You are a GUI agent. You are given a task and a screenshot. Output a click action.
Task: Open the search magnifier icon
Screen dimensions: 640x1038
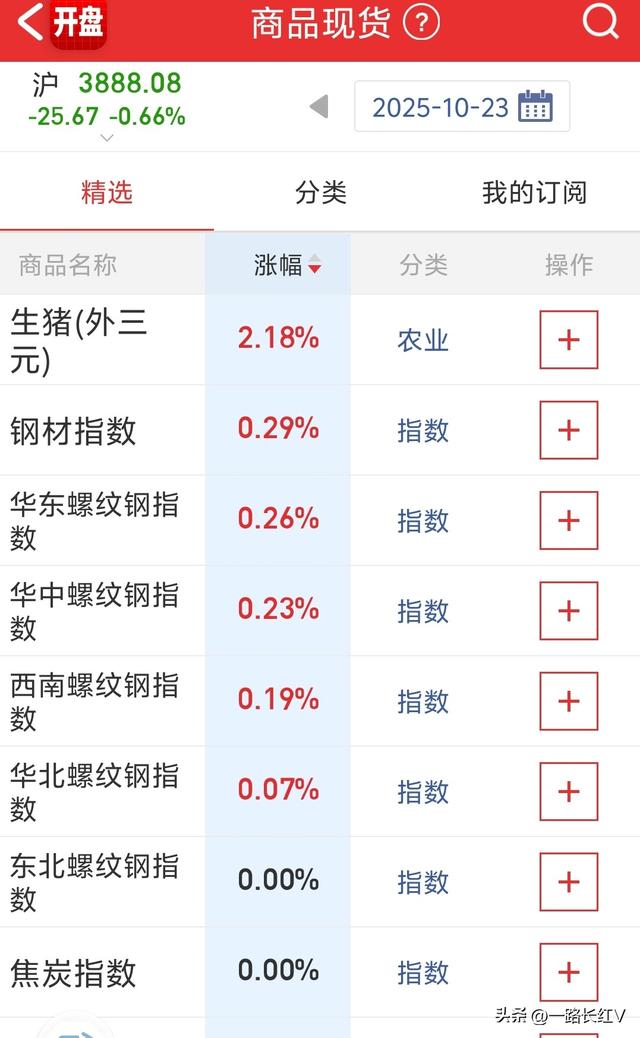(600, 22)
